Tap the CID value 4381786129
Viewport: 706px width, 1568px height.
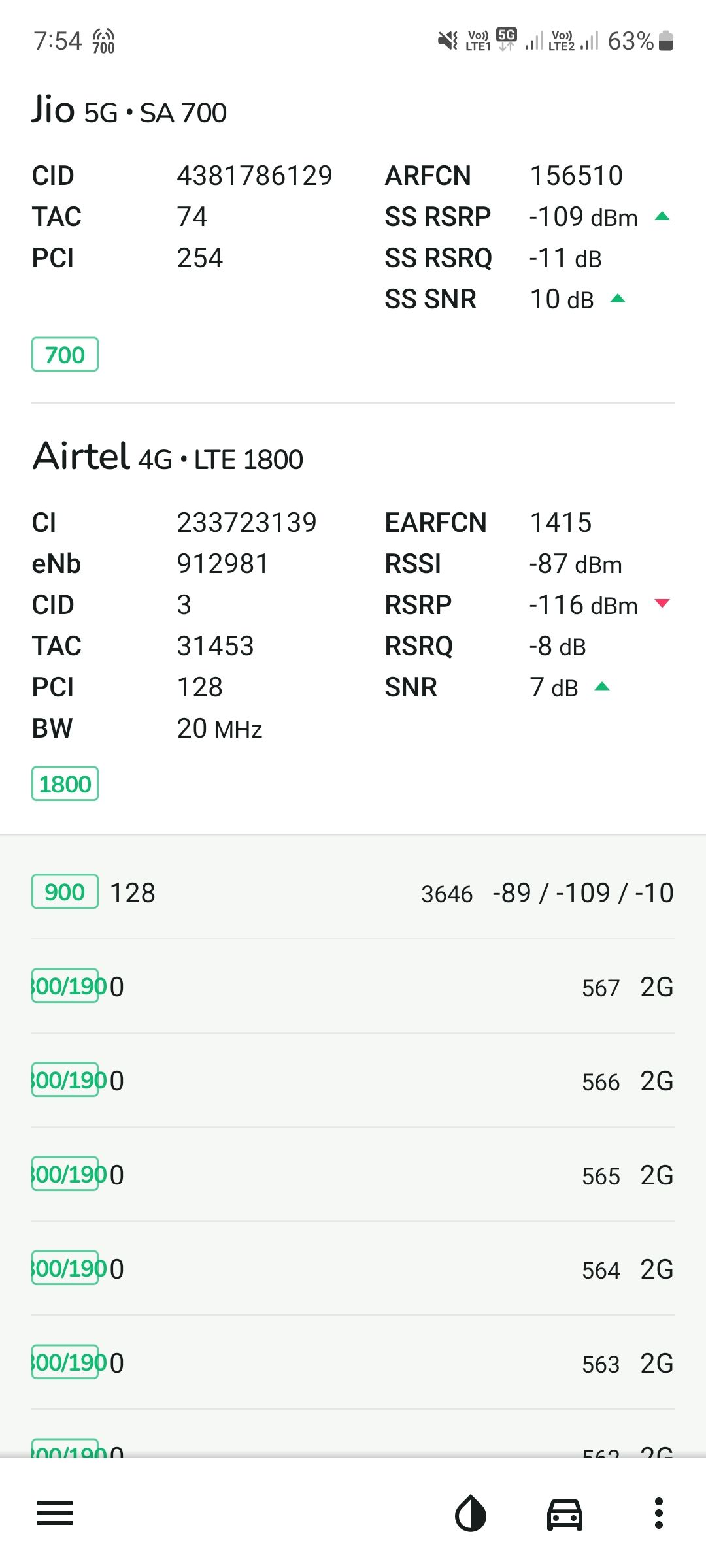click(x=255, y=174)
